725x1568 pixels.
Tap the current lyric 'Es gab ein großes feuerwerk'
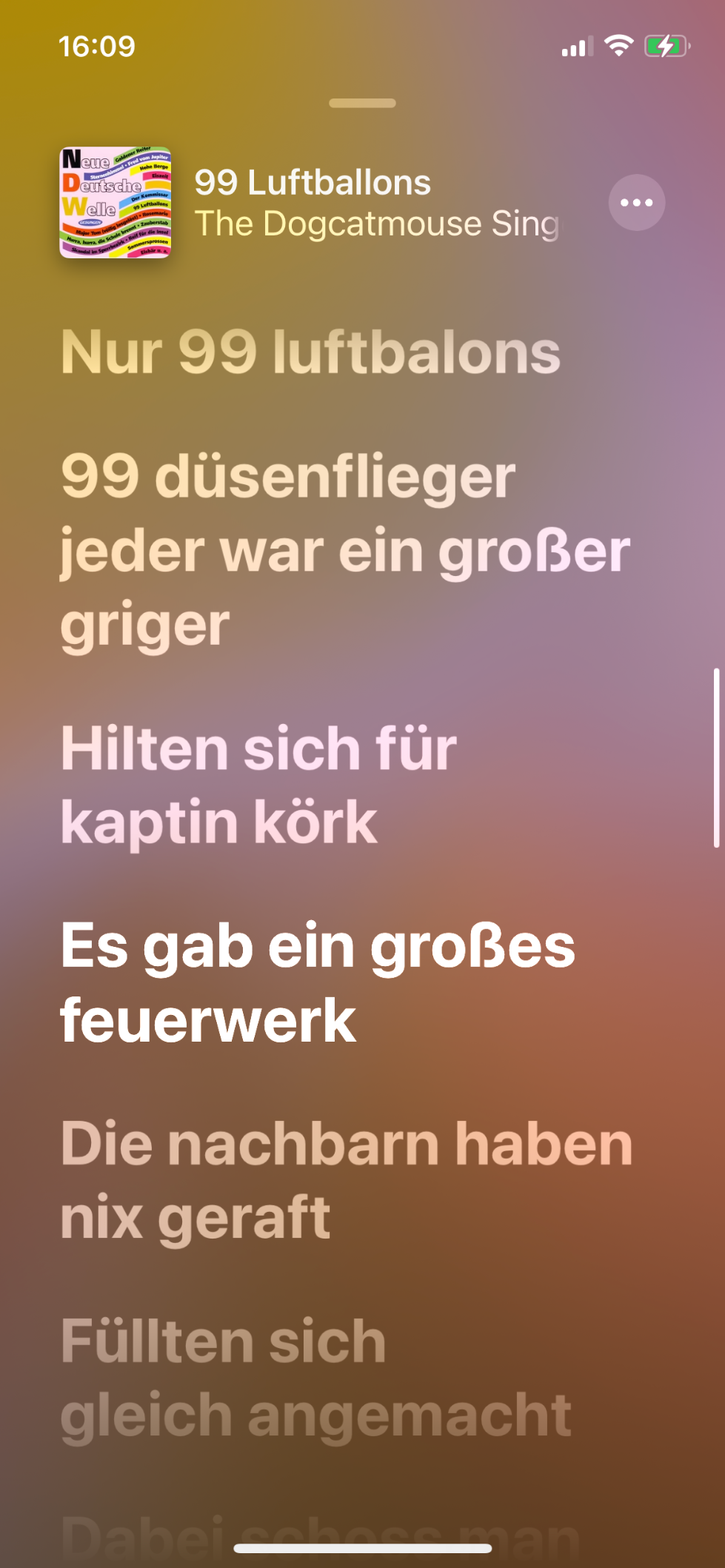(x=318, y=983)
